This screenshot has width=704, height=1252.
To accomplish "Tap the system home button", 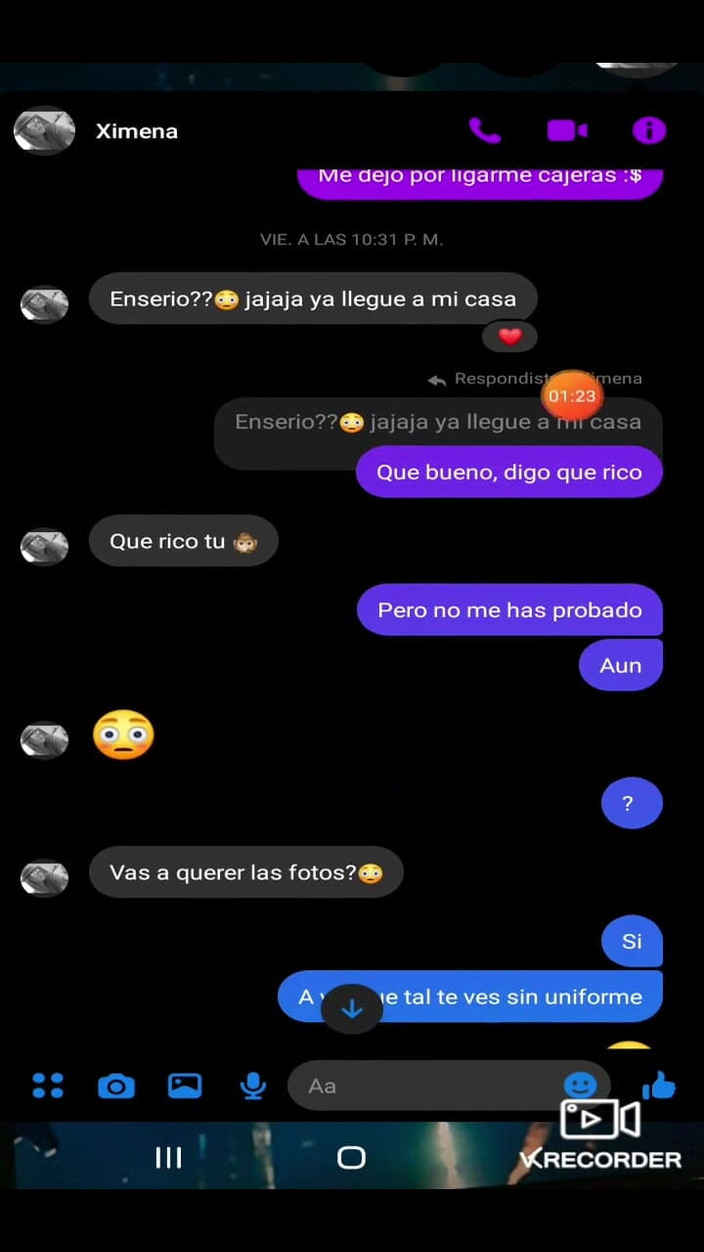I will [x=352, y=1158].
